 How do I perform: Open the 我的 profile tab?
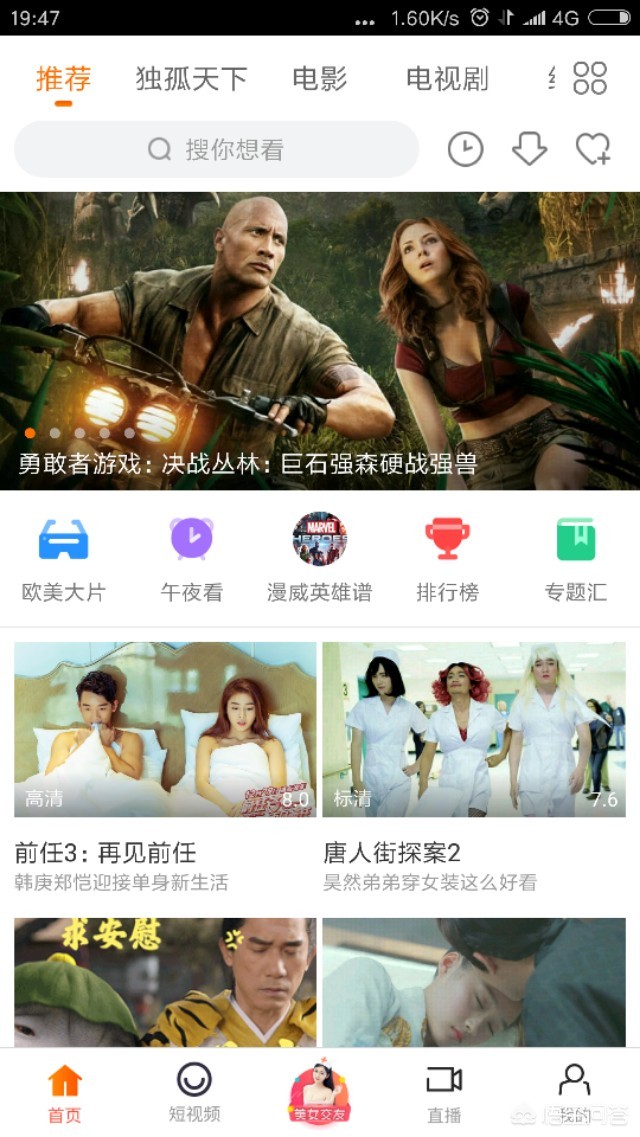point(574,1092)
